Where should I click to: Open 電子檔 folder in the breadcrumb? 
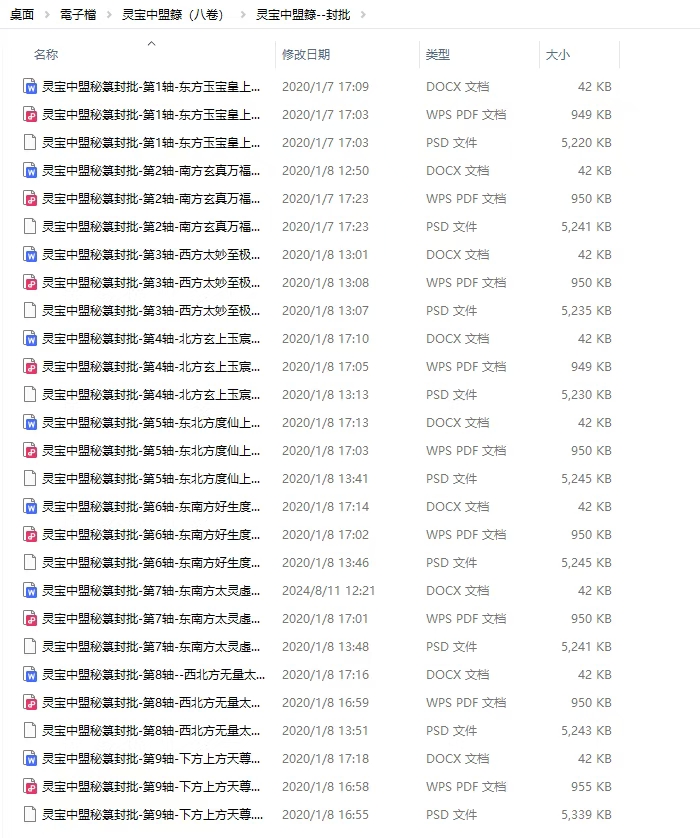pyautogui.click(x=77, y=15)
